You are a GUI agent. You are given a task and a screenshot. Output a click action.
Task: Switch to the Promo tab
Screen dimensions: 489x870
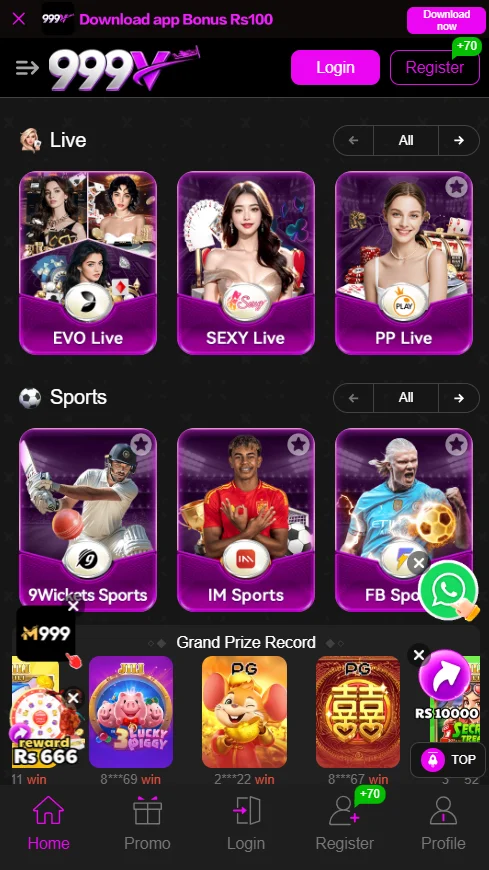[x=147, y=823]
